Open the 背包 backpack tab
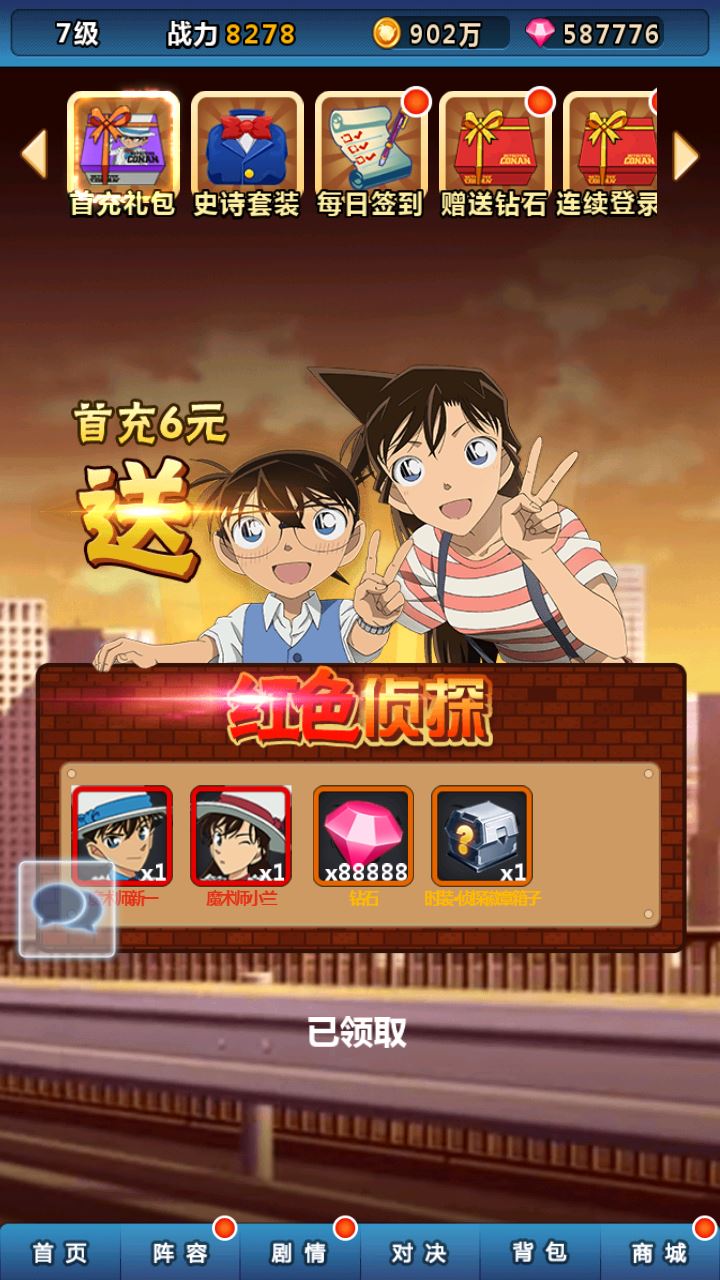The height and width of the screenshot is (1280, 720). tap(540, 1253)
